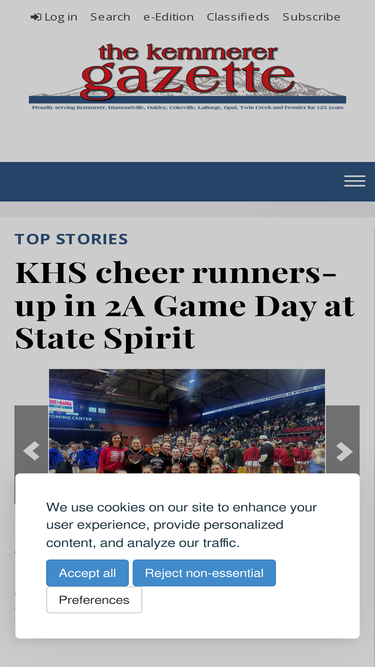Open cookie Preferences

(94, 600)
